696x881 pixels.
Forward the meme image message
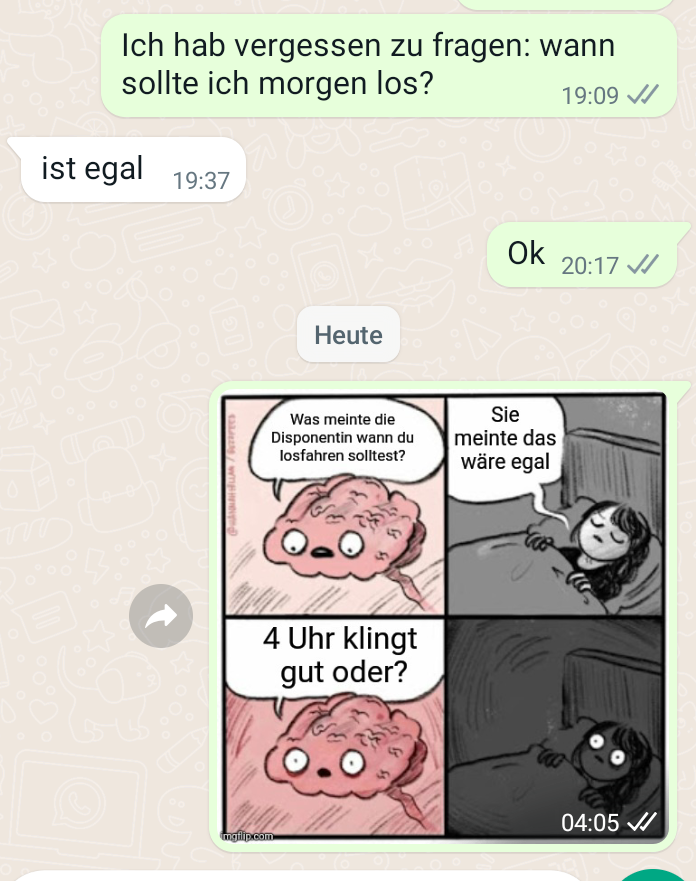click(x=160, y=618)
